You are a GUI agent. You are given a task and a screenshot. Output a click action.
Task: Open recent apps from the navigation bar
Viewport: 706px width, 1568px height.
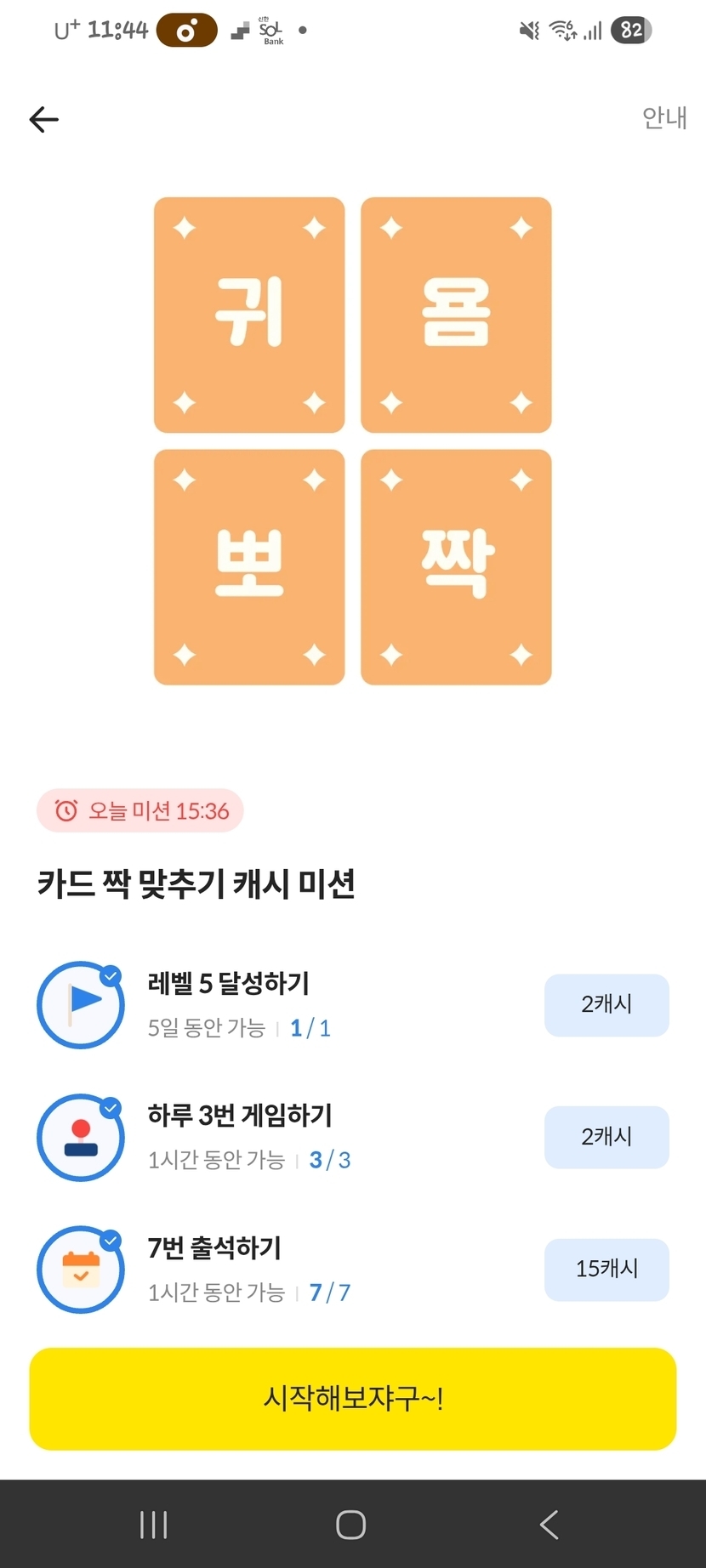coord(154,1525)
